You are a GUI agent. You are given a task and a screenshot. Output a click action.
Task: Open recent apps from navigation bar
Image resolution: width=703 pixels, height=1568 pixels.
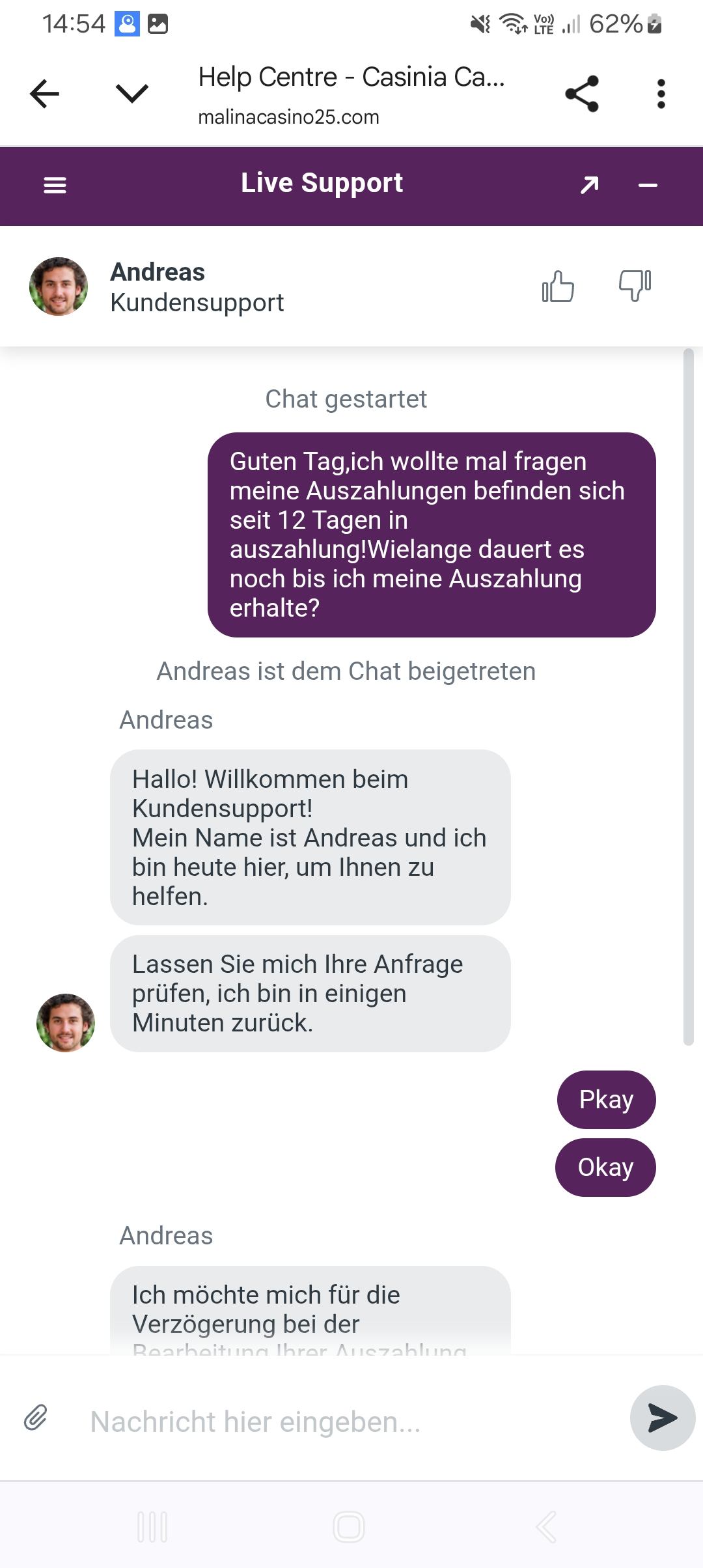pyautogui.click(x=152, y=1526)
